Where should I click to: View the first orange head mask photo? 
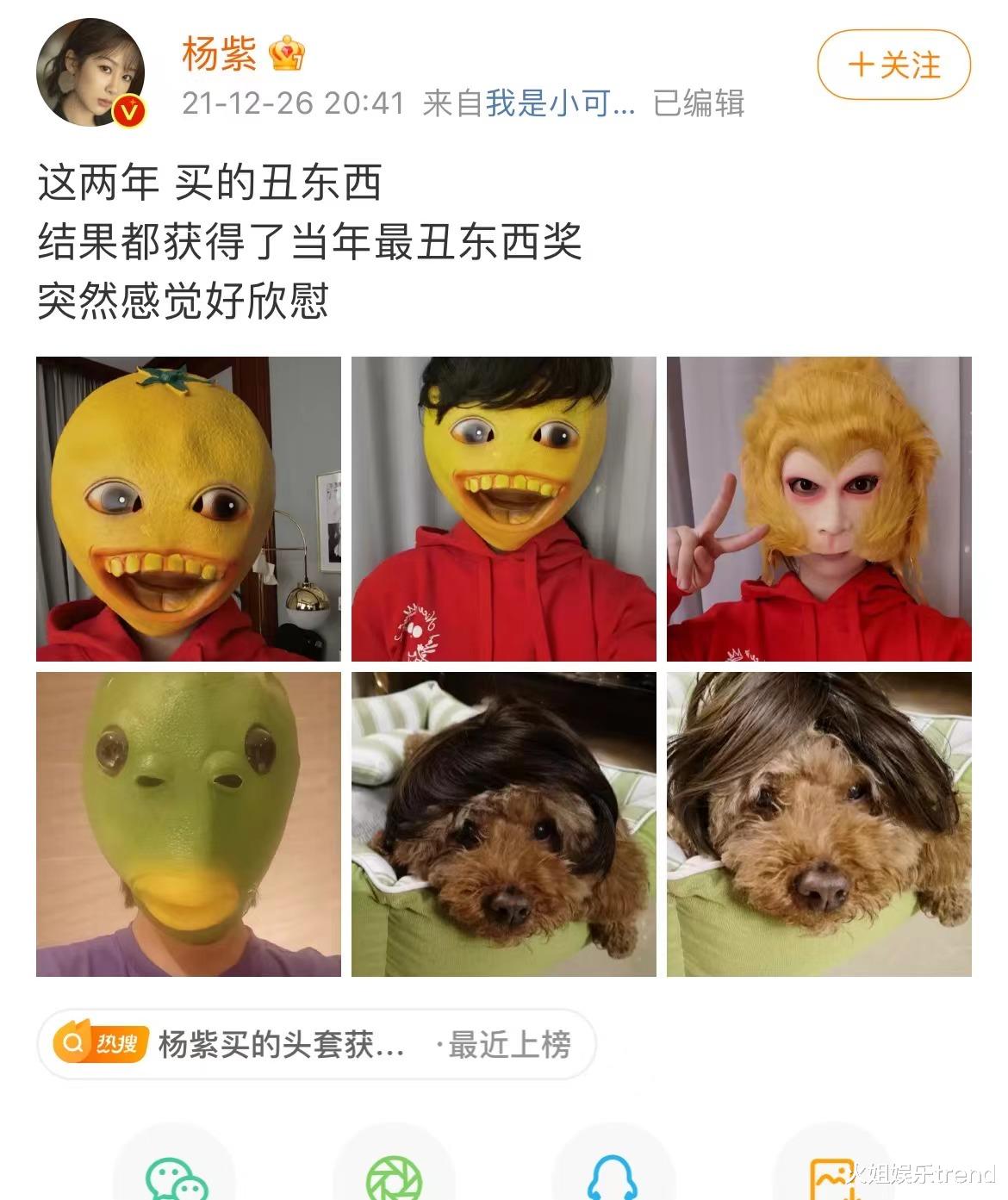tap(188, 507)
